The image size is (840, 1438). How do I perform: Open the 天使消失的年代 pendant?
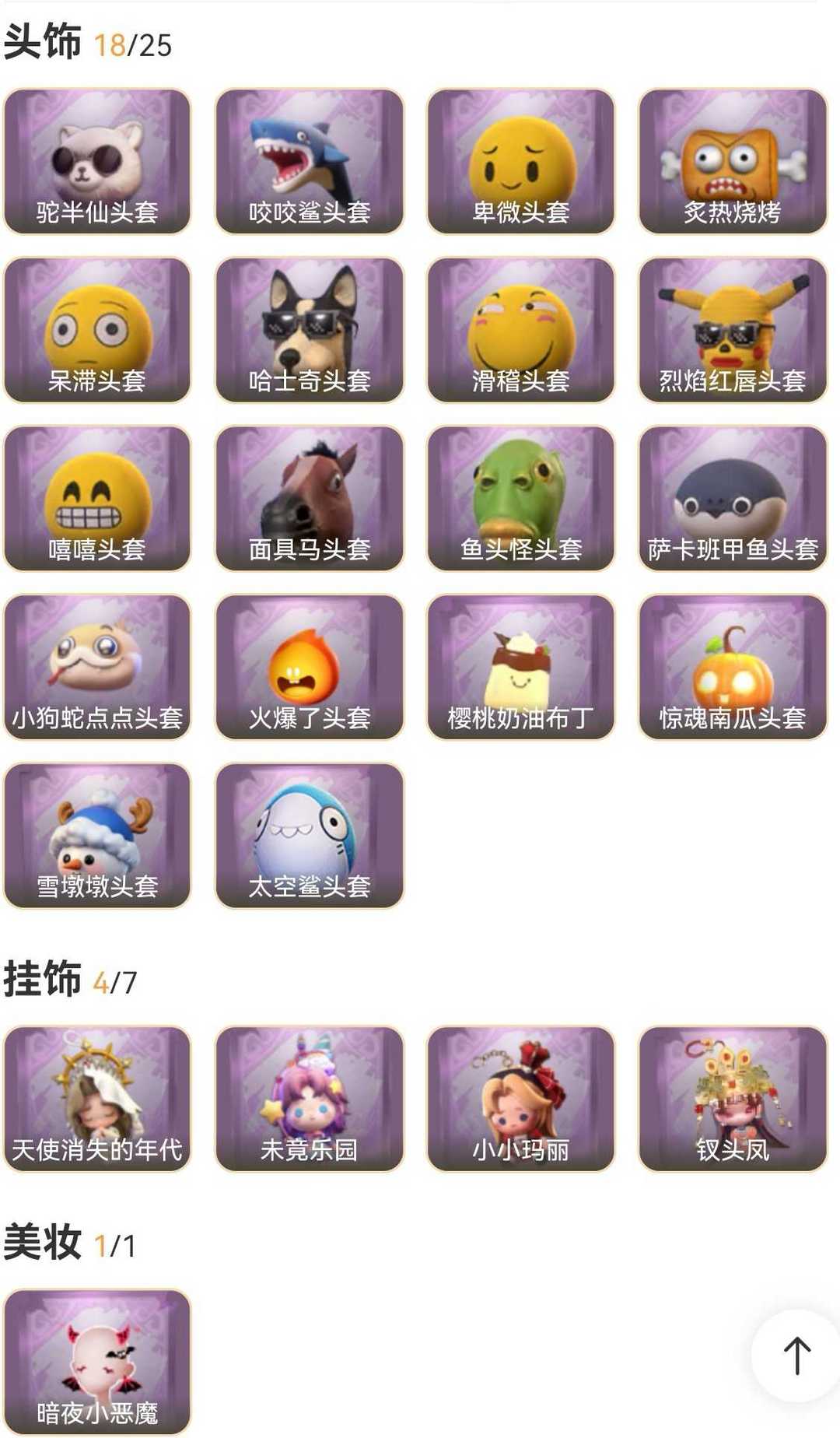pyautogui.click(x=97, y=1099)
